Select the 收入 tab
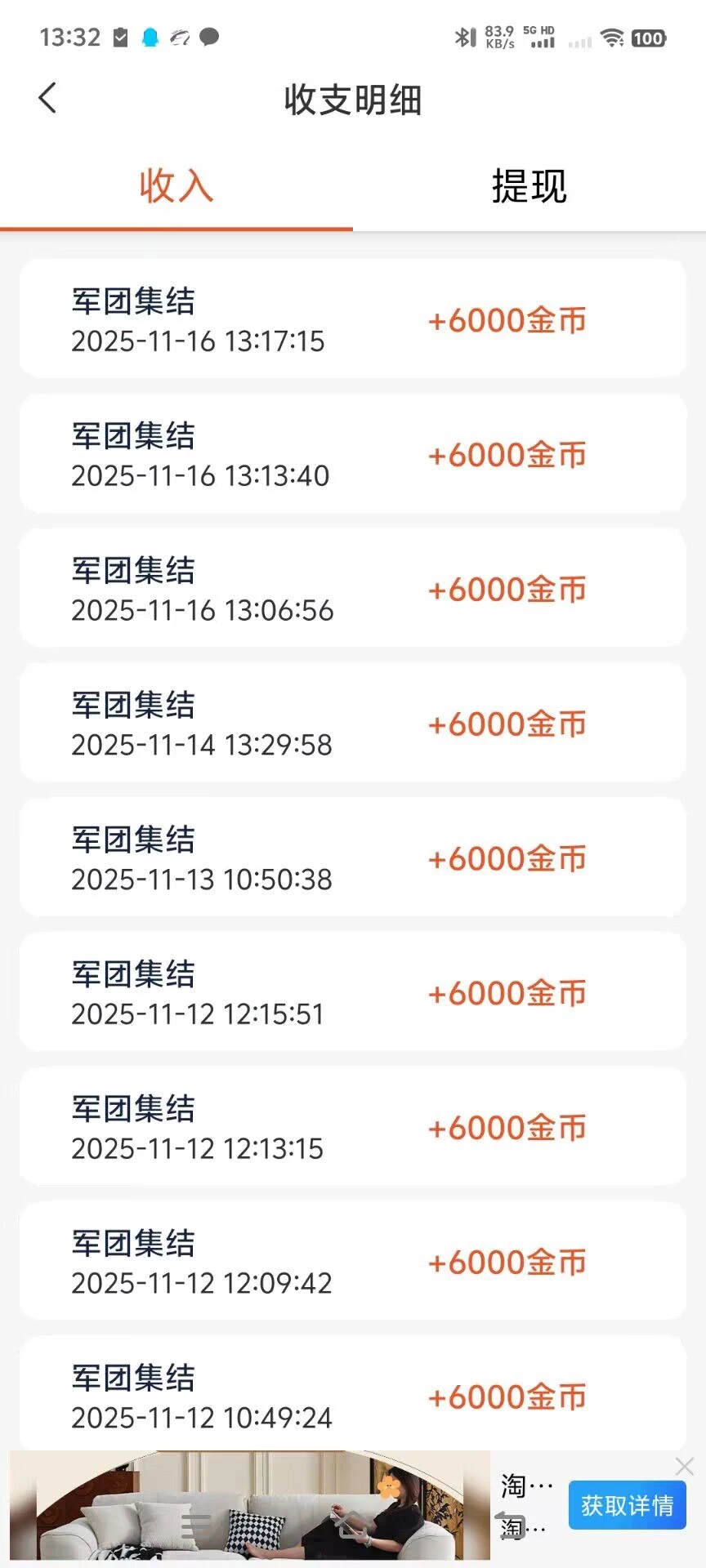The height and width of the screenshot is (1568, 706). click(x=176, y=186)
